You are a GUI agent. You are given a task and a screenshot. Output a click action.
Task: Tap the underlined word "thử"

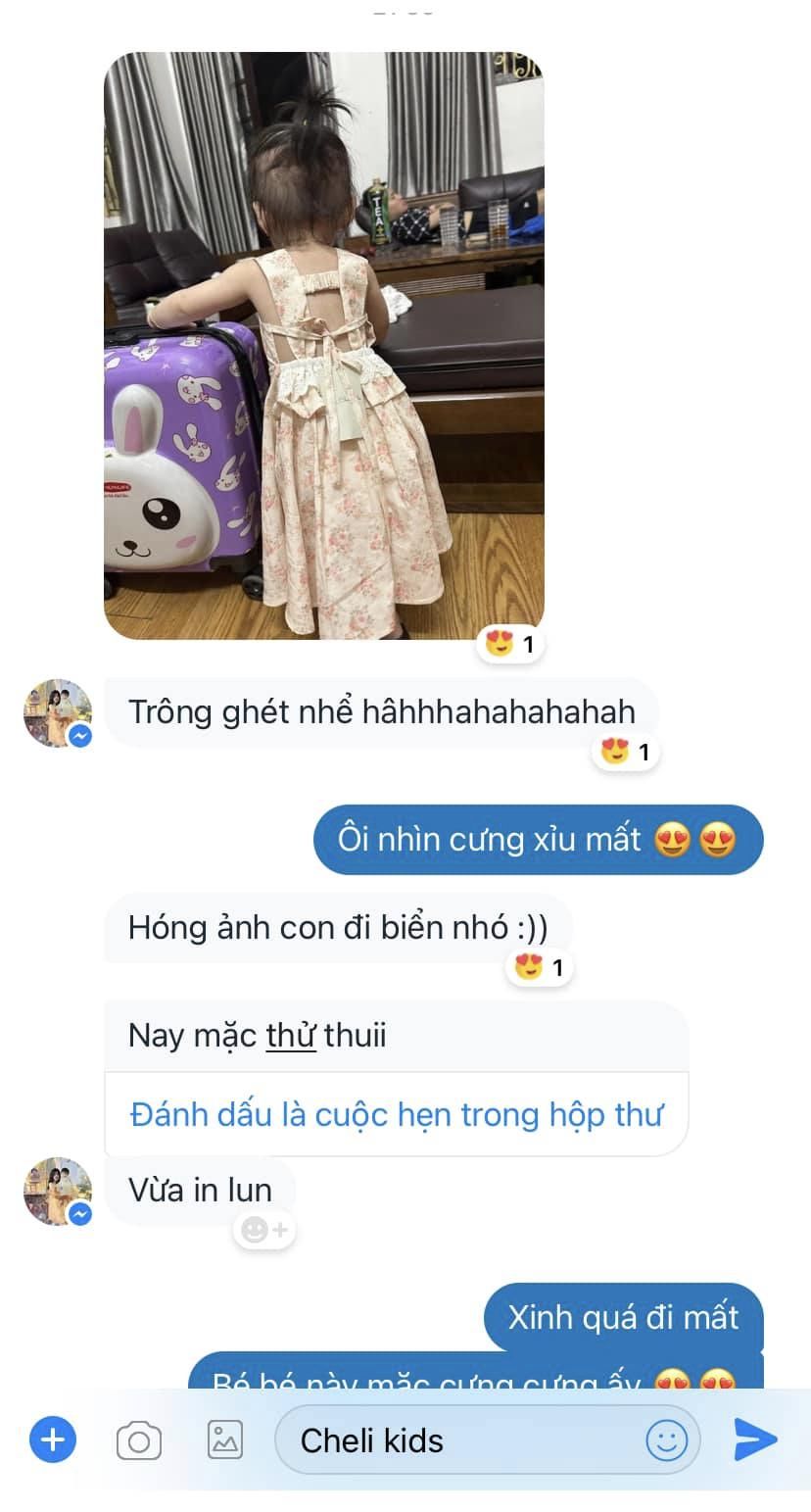coord(291,1035)
